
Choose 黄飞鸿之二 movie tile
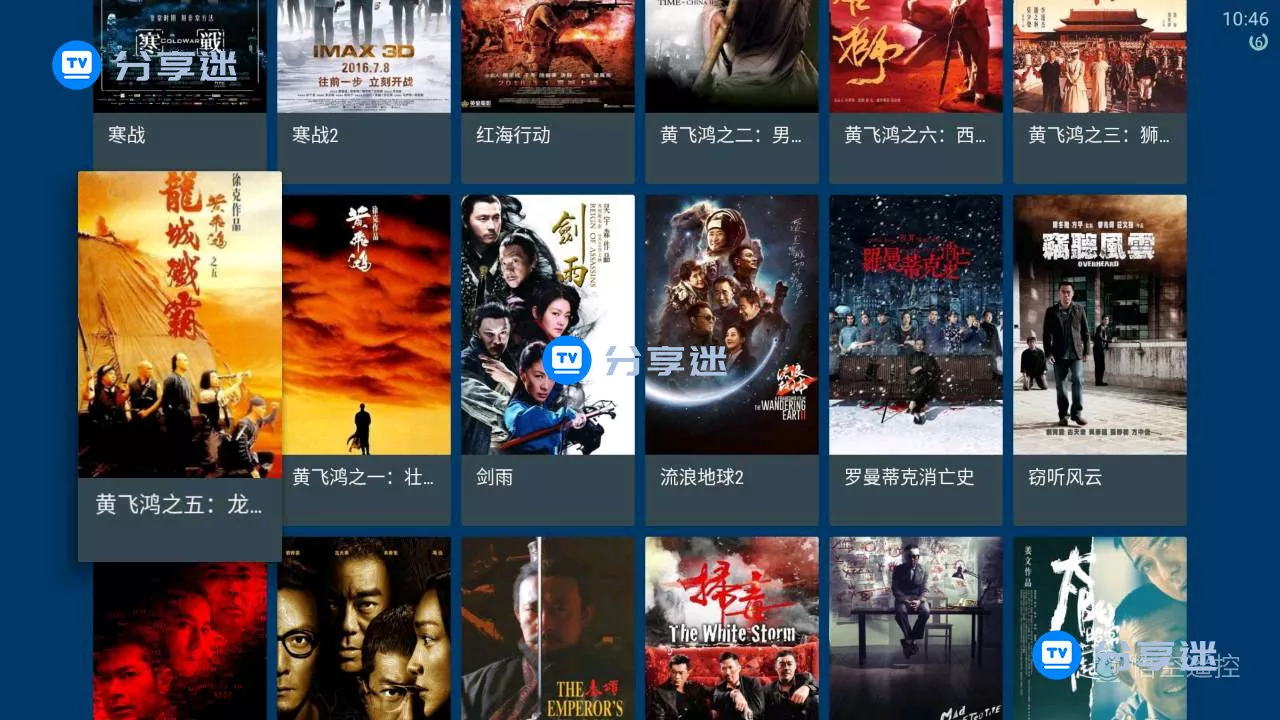pyautogui.click(x=732, y=90)
